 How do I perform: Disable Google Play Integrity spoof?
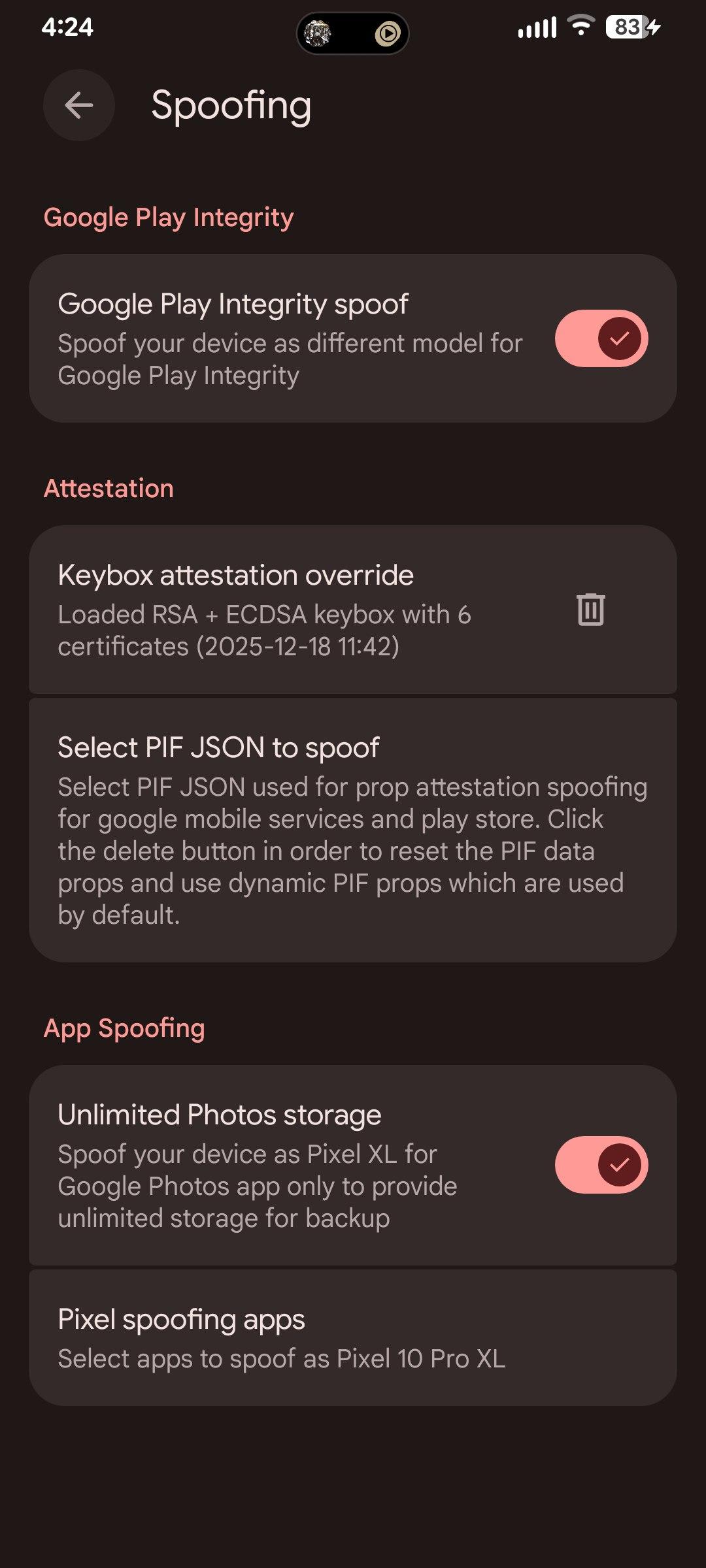[x=601, y=338]
